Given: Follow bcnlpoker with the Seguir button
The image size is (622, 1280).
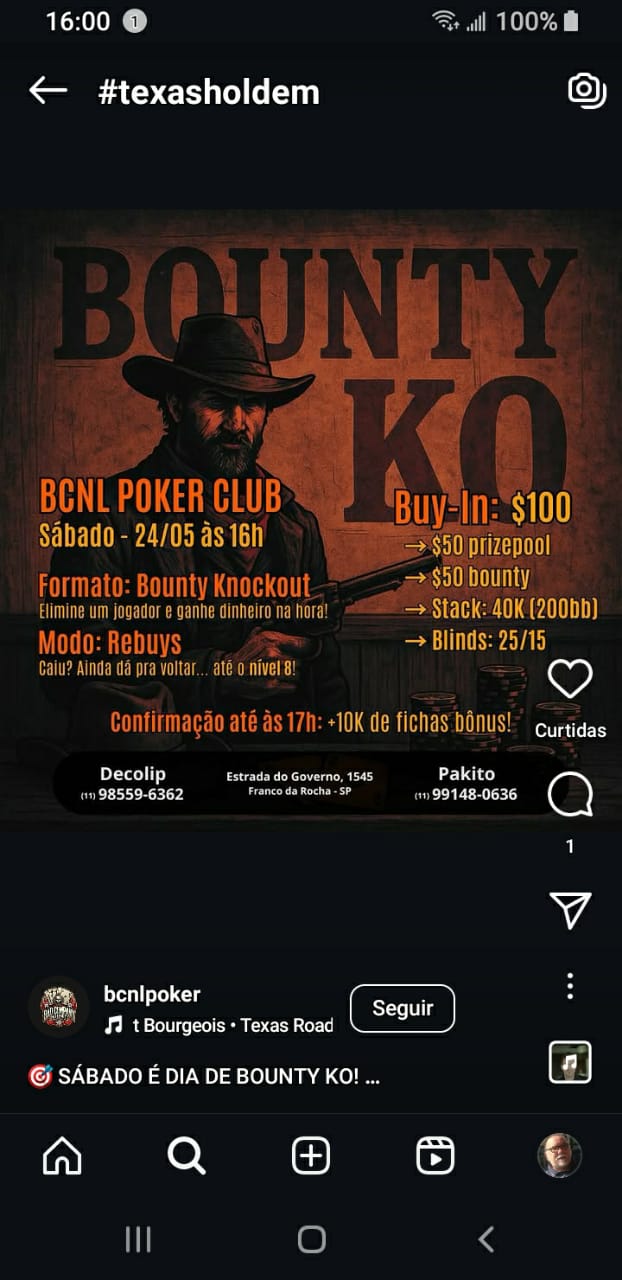Looking at the screenshot, I should [x=402, y=1008].
